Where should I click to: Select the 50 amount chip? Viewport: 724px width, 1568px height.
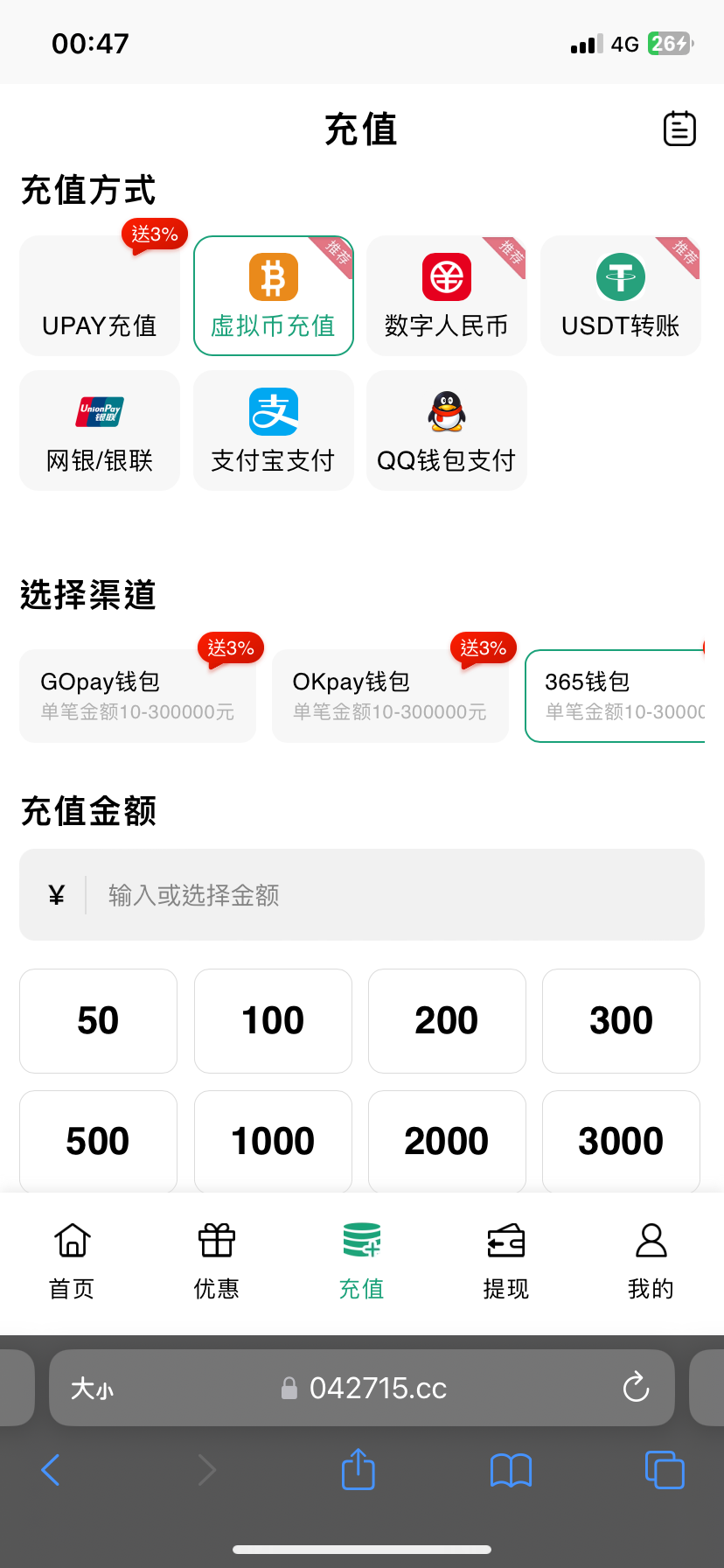pos(98,1020)
